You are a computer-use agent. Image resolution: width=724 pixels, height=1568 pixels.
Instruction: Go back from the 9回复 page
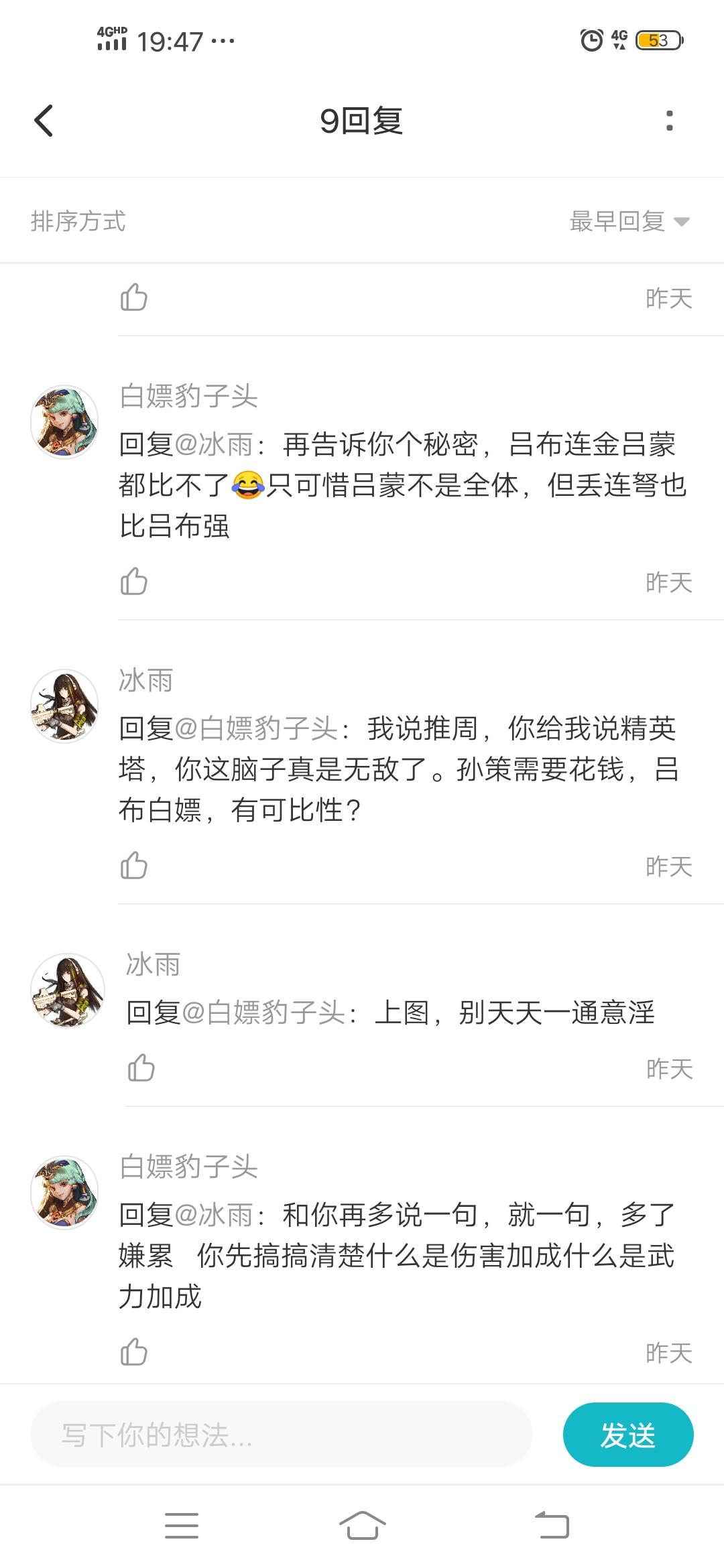[x=44, y=121]
